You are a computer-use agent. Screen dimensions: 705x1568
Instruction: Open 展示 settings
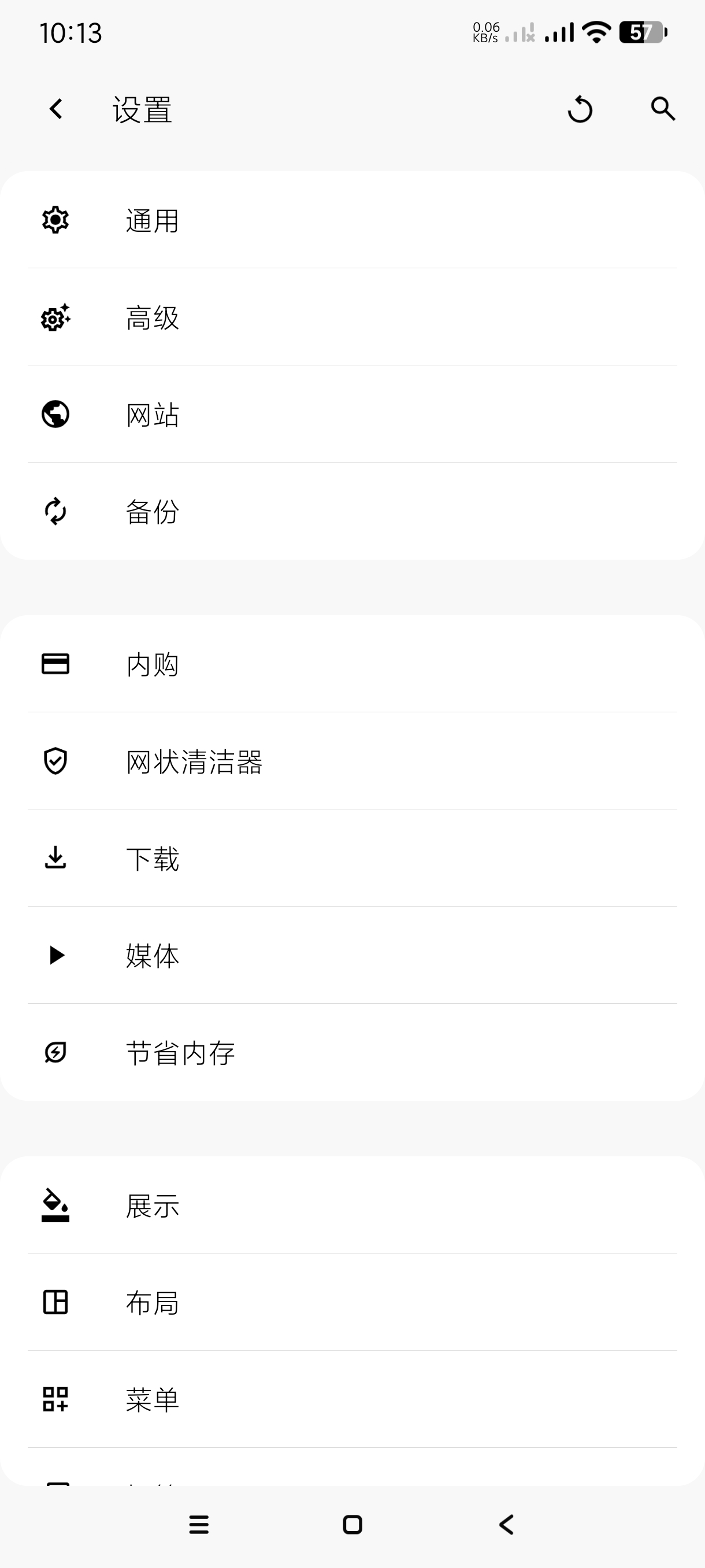pyautogui.click(x=352, y=1205)
